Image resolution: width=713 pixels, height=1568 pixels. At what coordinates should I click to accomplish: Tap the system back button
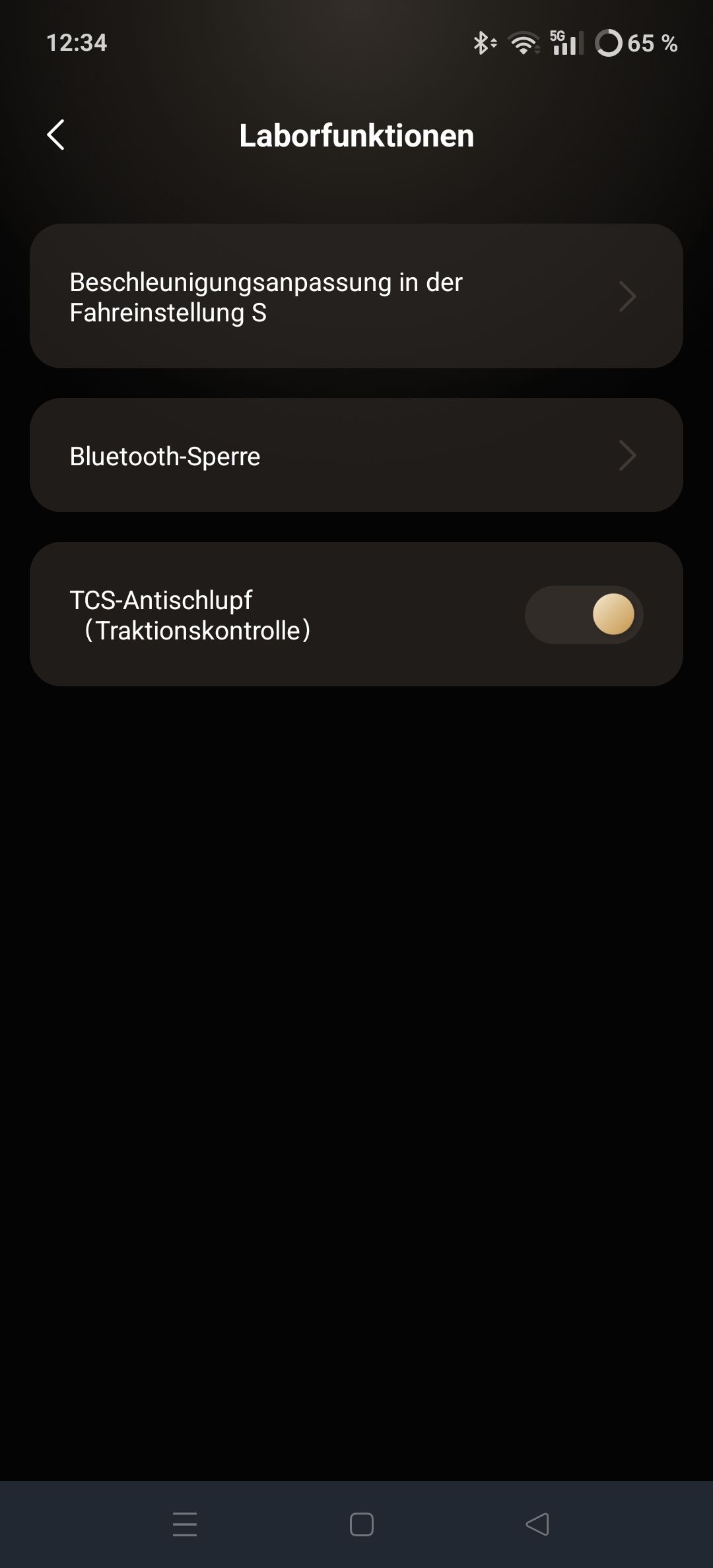[537, 1524]
